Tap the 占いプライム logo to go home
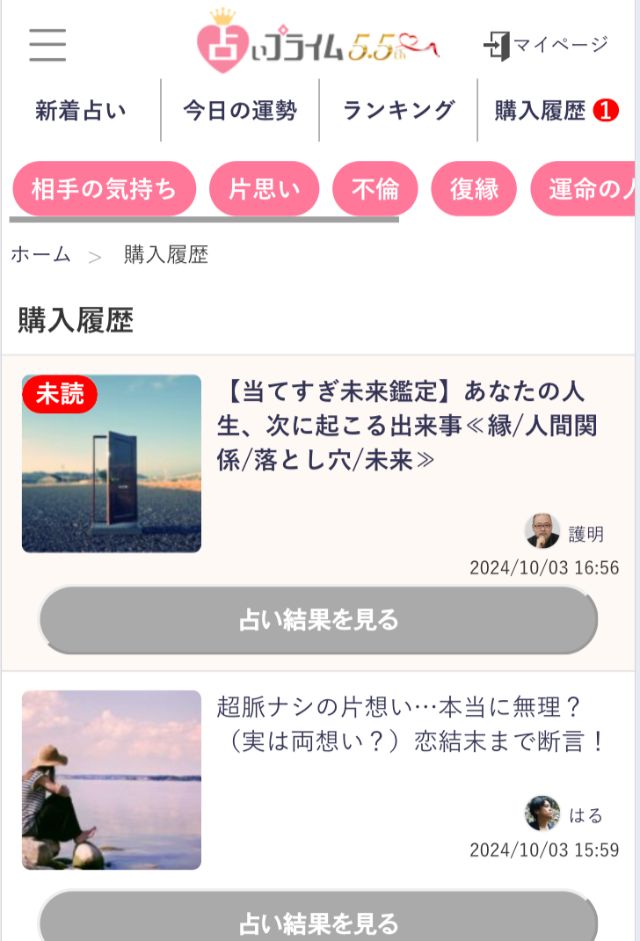Image resolution: width=640 pixels, height=941 pixels. point(318,45)
